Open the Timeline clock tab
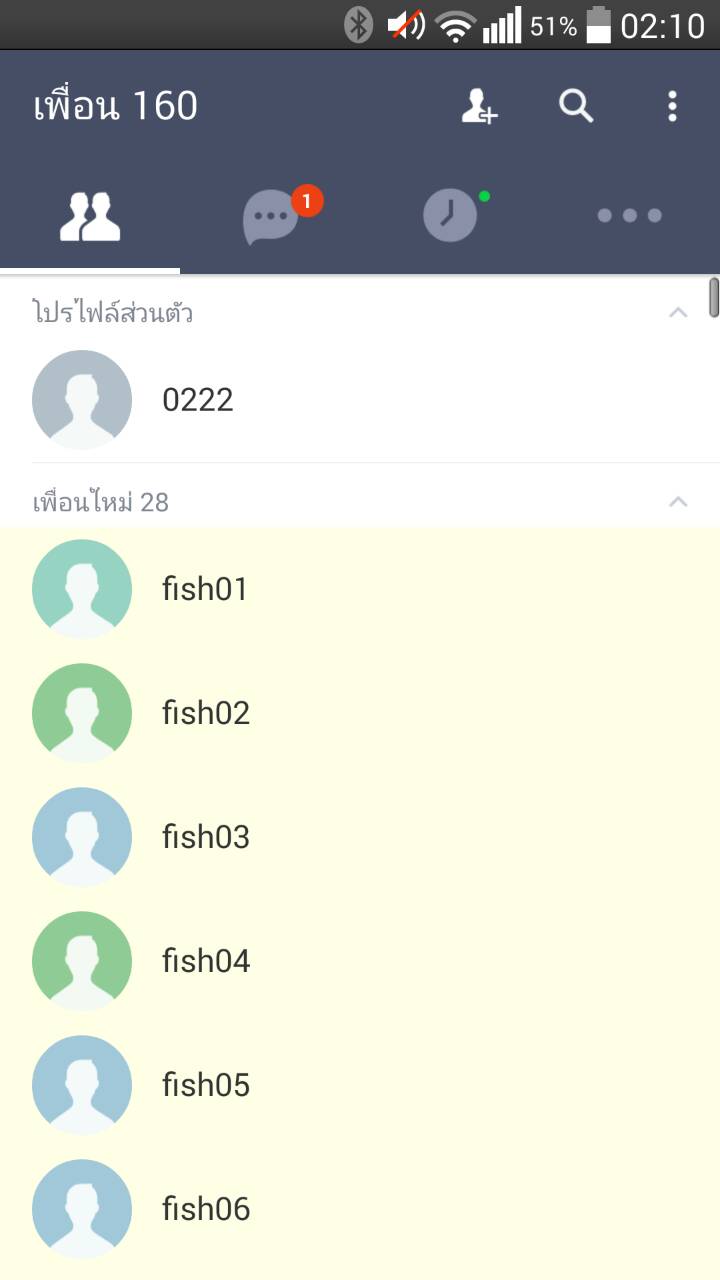The image size is (720, 1280). (x=450, y=216)
